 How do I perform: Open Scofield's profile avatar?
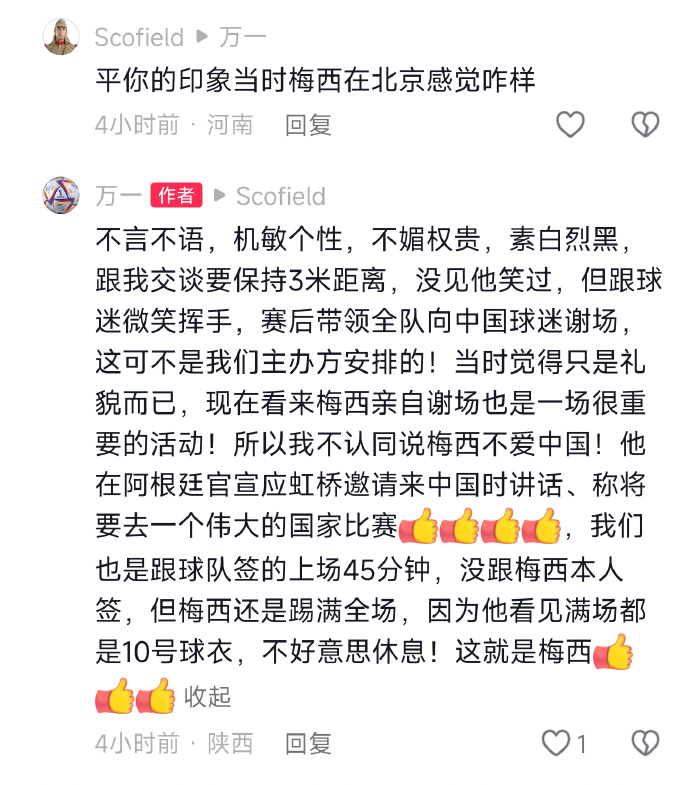[61, 38]
